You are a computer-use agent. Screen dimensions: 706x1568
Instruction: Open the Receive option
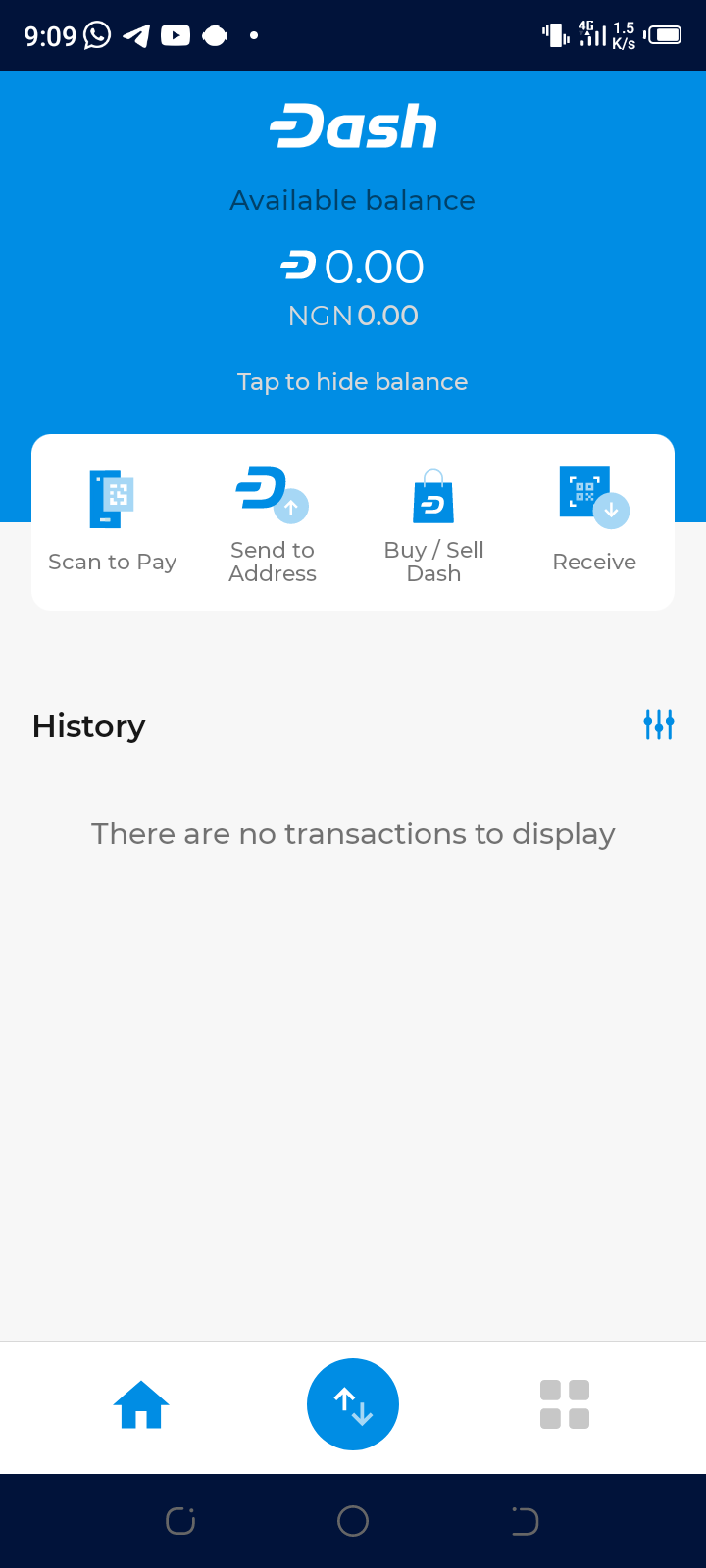pos(594,521)
